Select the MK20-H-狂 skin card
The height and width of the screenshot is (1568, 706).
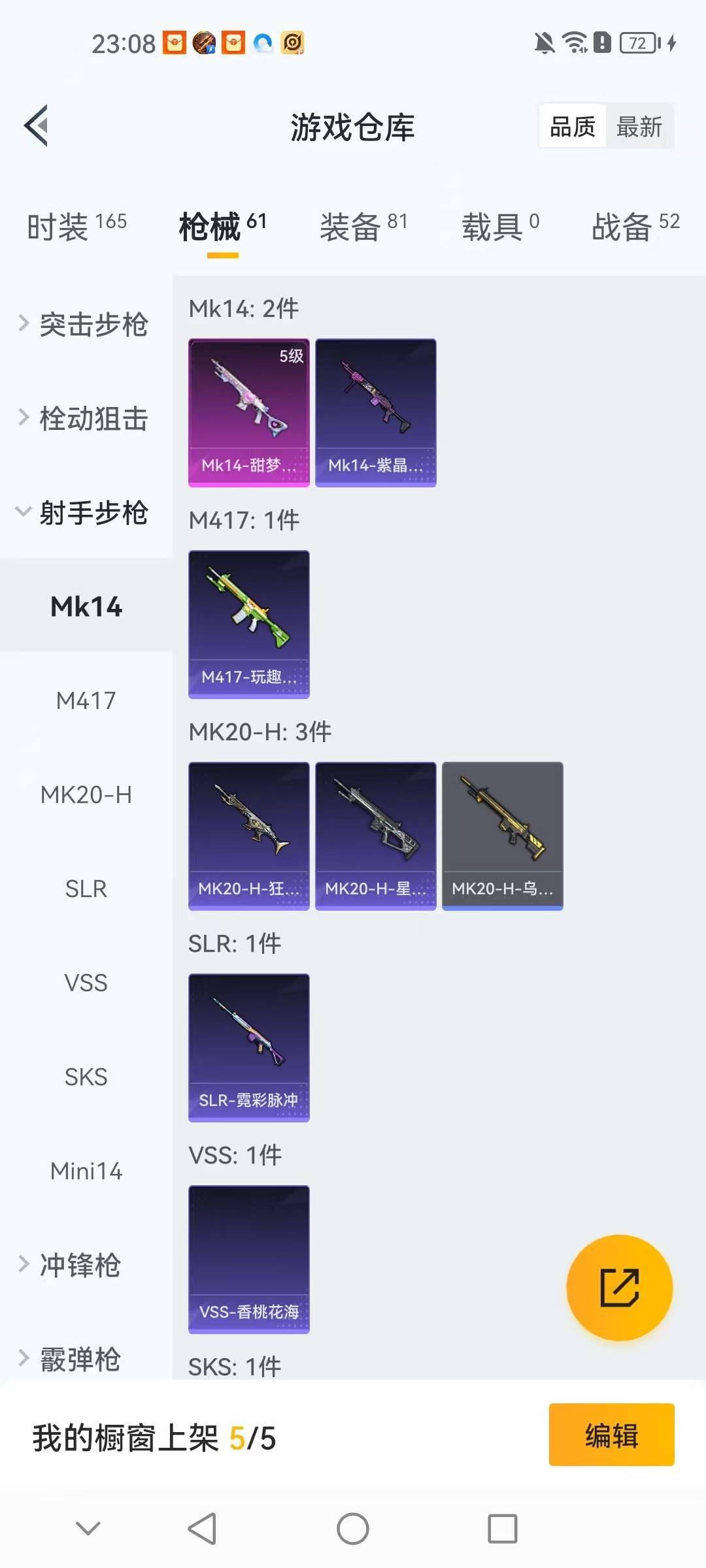(248, 836)
